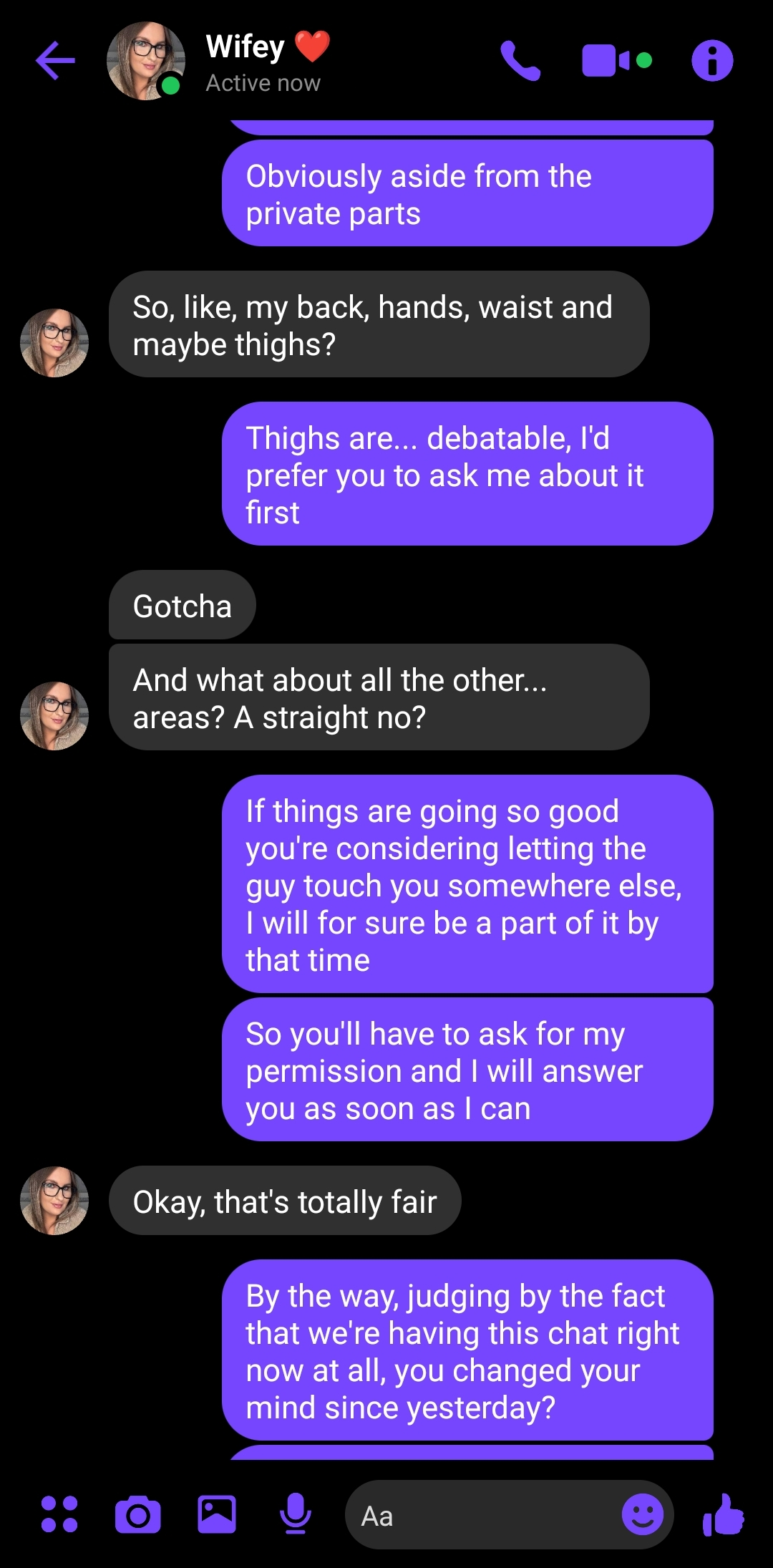The image size is (773, 1568).
Task: Open the camera to take photo
Action: 138,1514
